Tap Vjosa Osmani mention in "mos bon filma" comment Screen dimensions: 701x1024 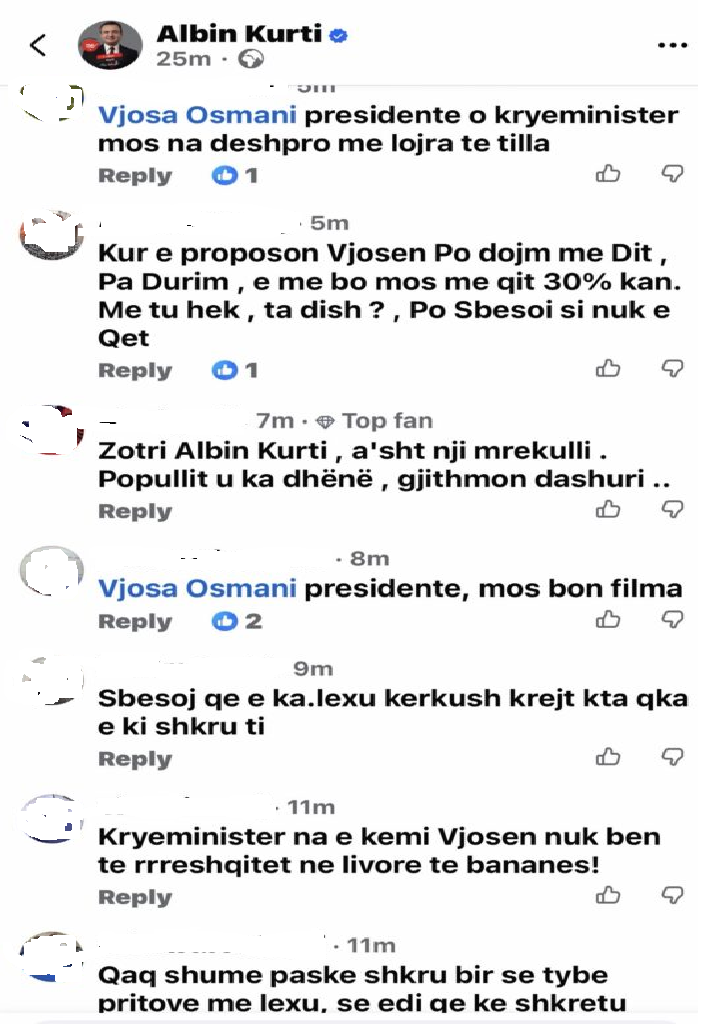197,589
